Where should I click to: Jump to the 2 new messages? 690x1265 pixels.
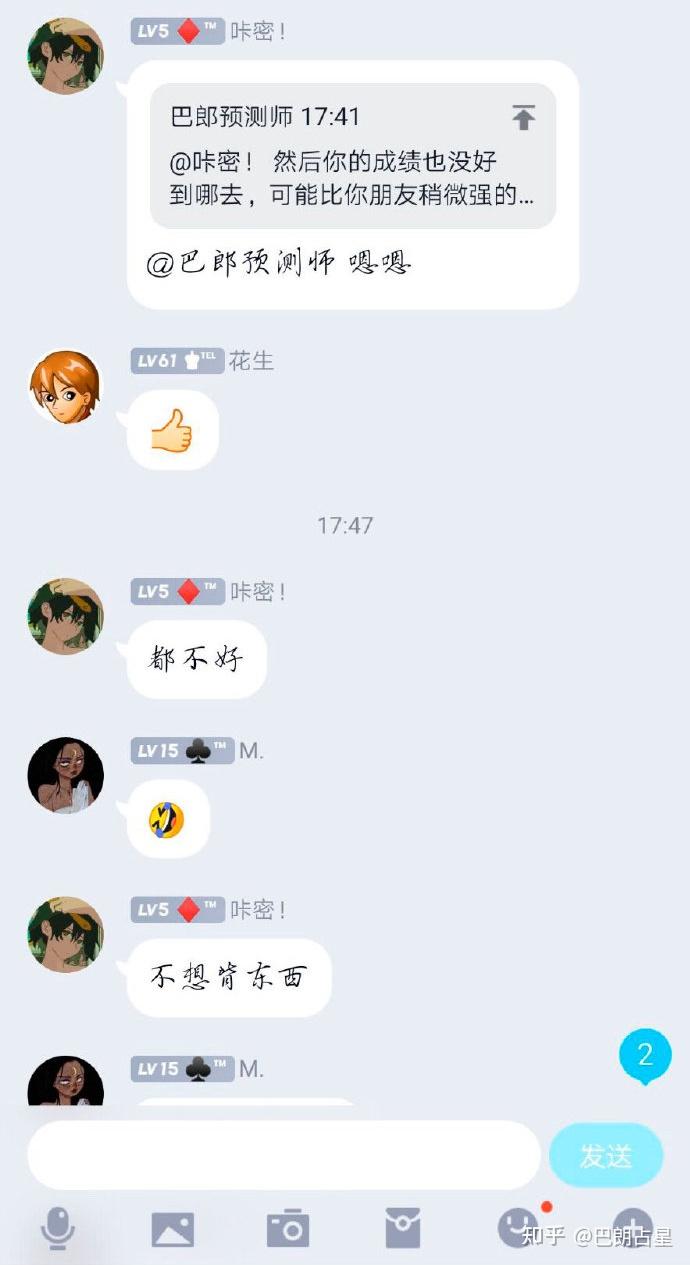tap(645, 1056)
